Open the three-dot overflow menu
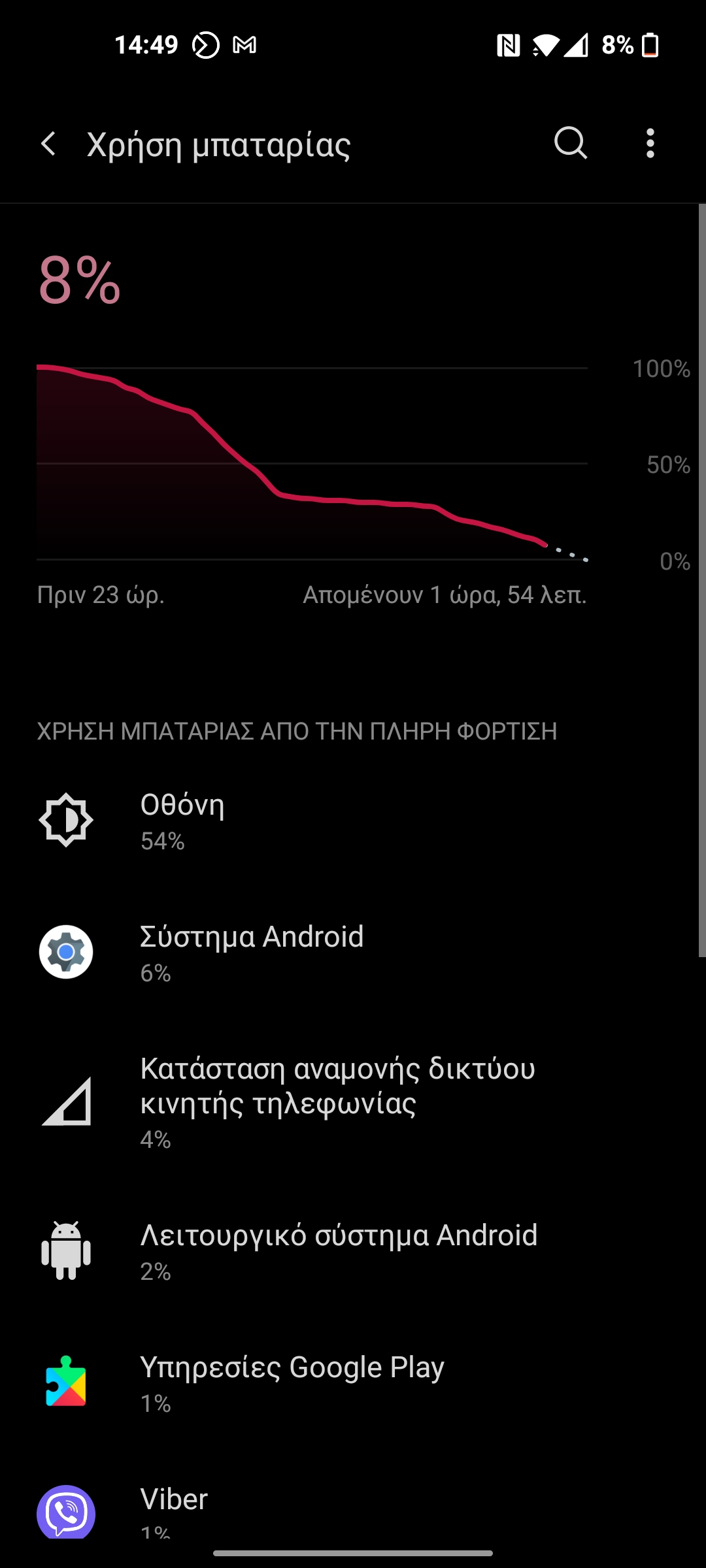Image resolution: width=706 pixels, height=1568 pixels. [650, 143]
